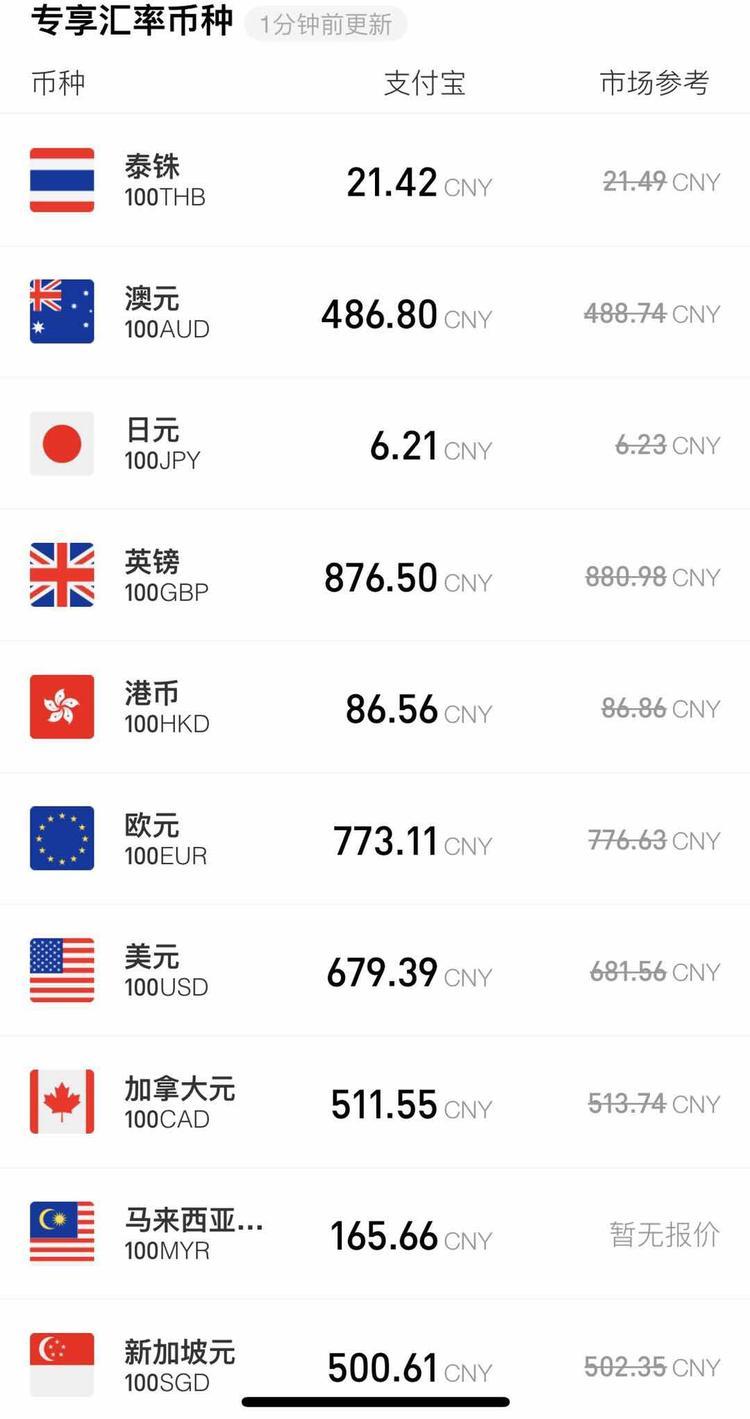Tap the 马来西亚 100MYR row
The image size is (750, 1419).
click(375, 1233)
